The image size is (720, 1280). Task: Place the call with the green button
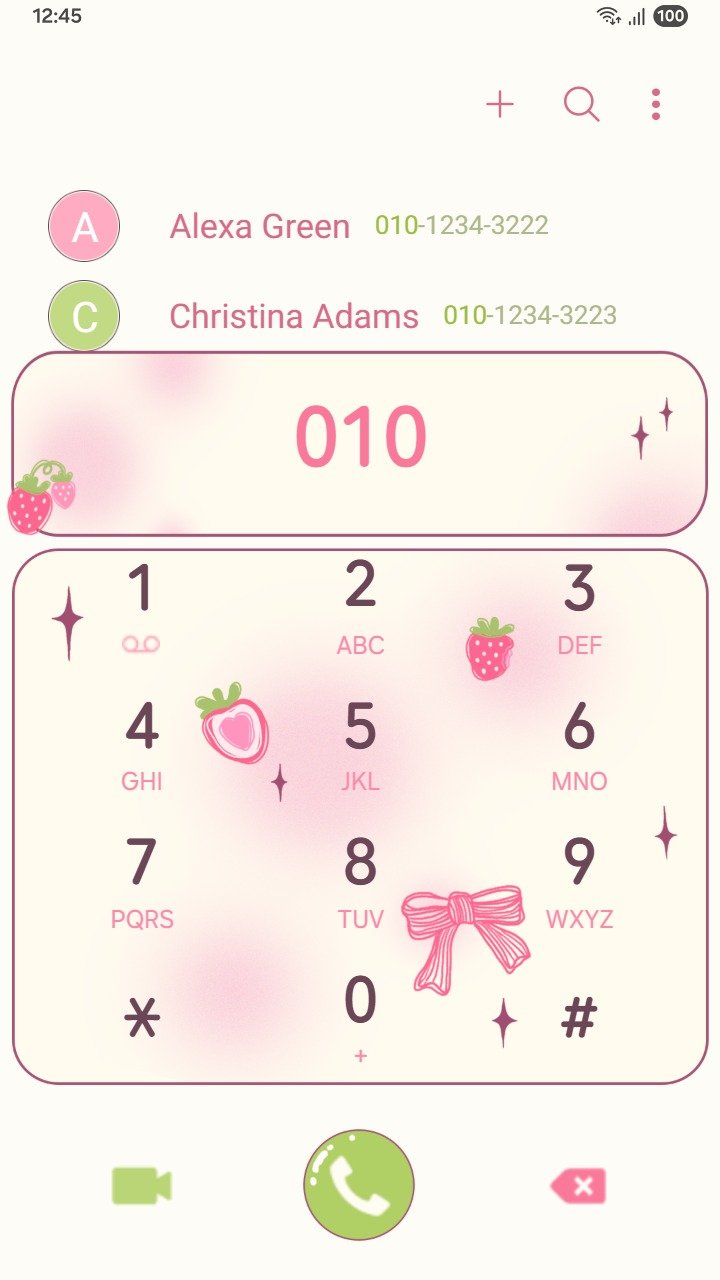coord(359,1186)
